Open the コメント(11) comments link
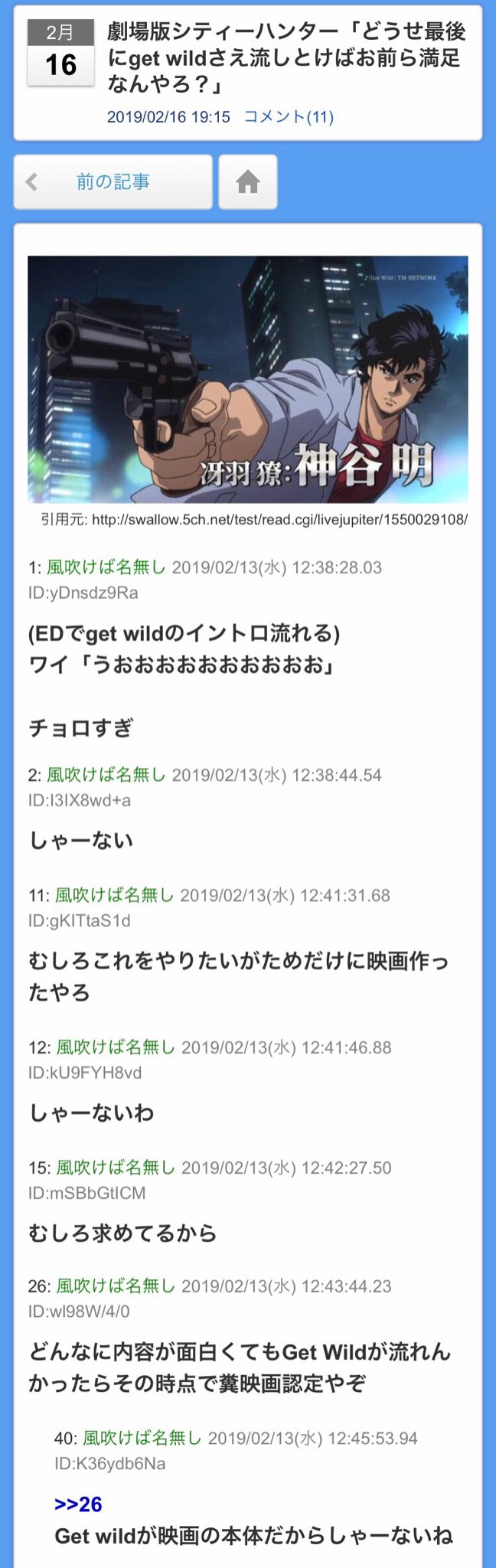This screenshot has height=1568, width=496. 289,117
